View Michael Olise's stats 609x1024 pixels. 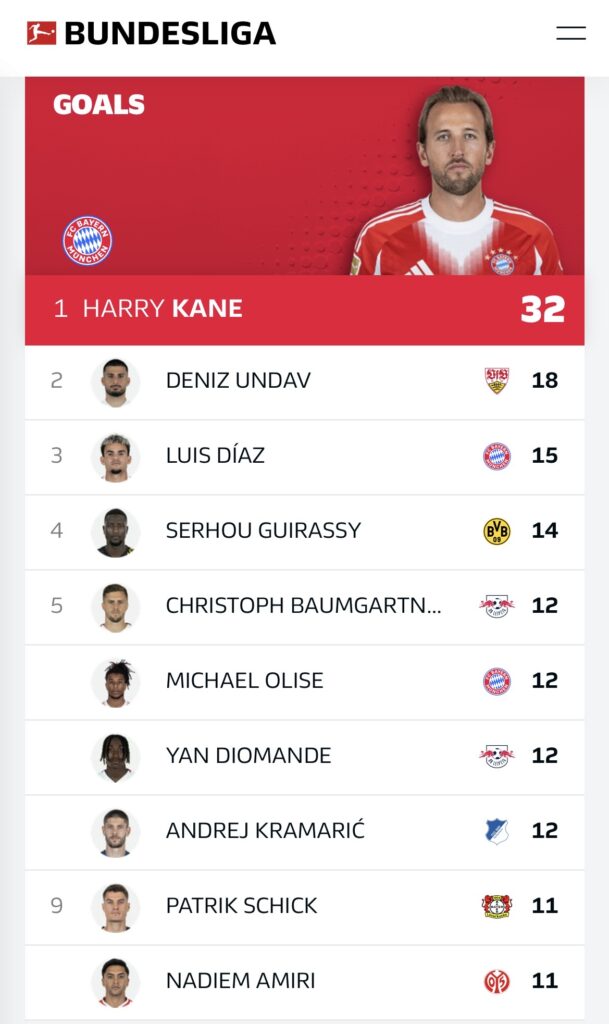click(244, 681)
